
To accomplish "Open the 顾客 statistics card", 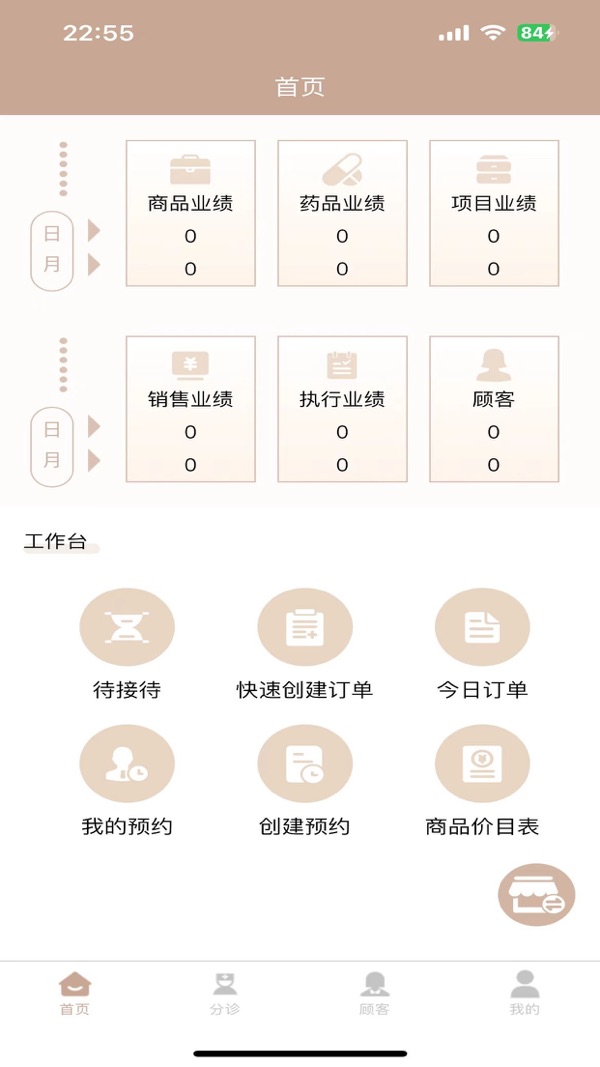I will (494, 409).
